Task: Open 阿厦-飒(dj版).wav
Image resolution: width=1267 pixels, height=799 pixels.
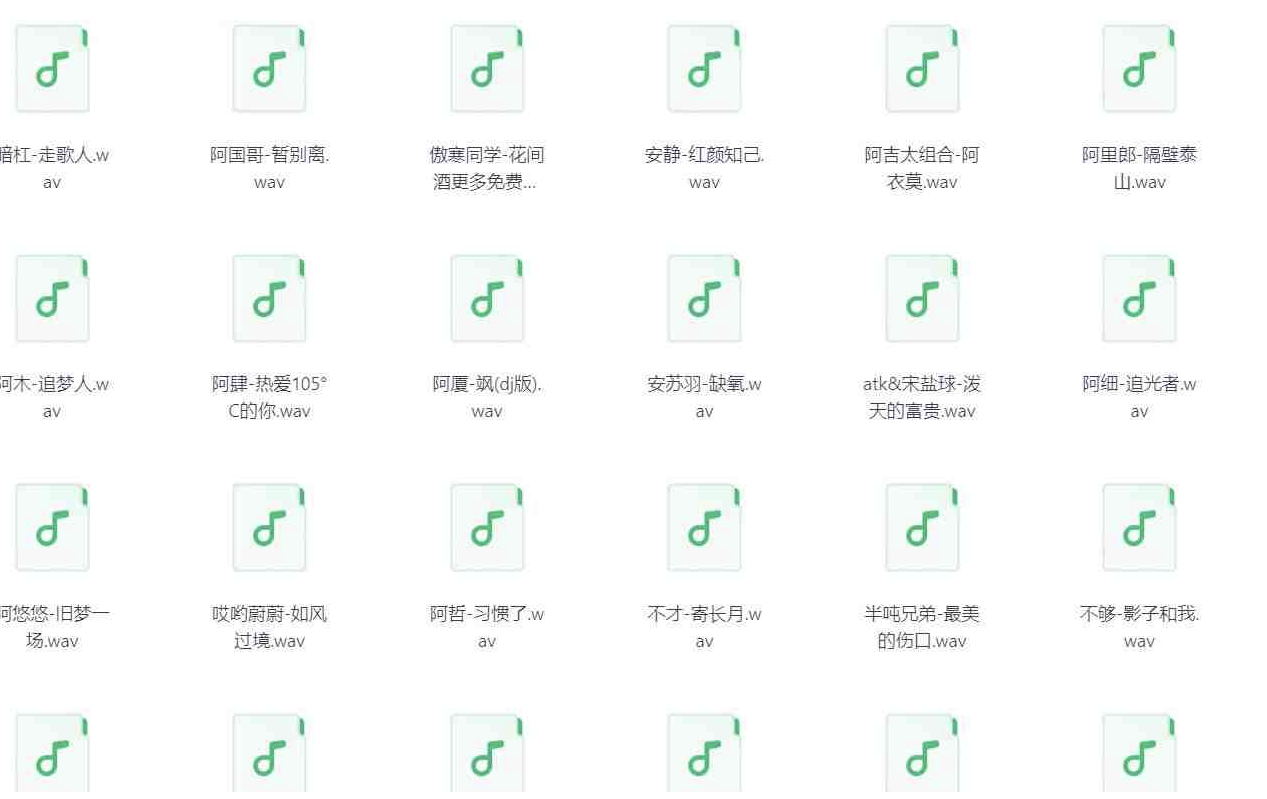Action: (487, 299)
